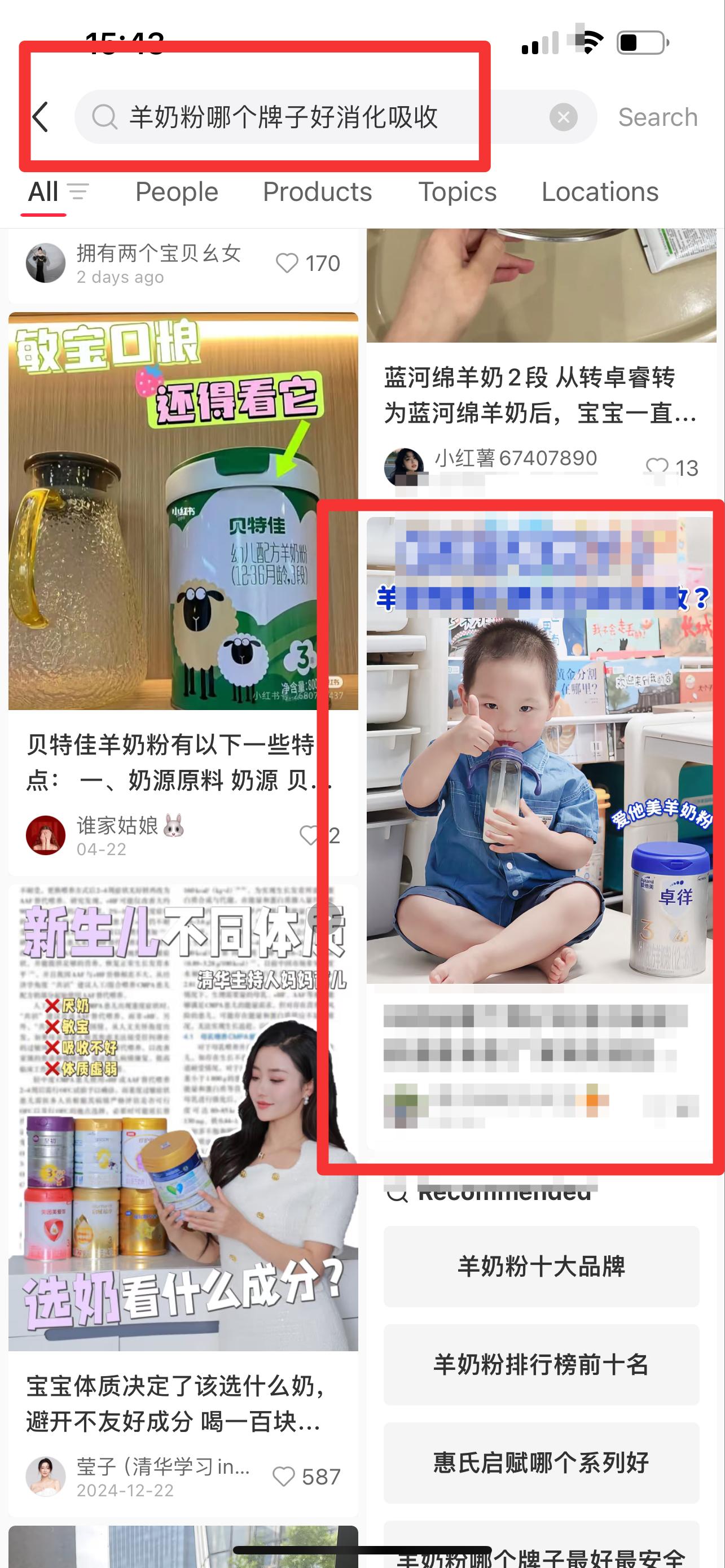Viewport: 725px width, 1568px height.
Task: Open 小红薯67407890's profile avatar
Action: tap(404, 467)
